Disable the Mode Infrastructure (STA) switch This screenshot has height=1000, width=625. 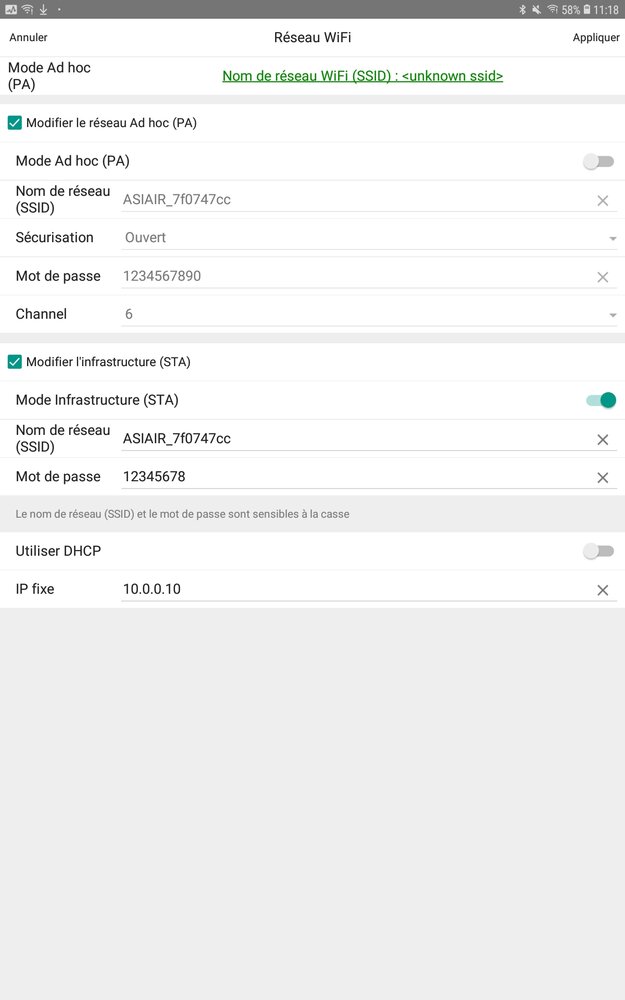tap(601, 400)
